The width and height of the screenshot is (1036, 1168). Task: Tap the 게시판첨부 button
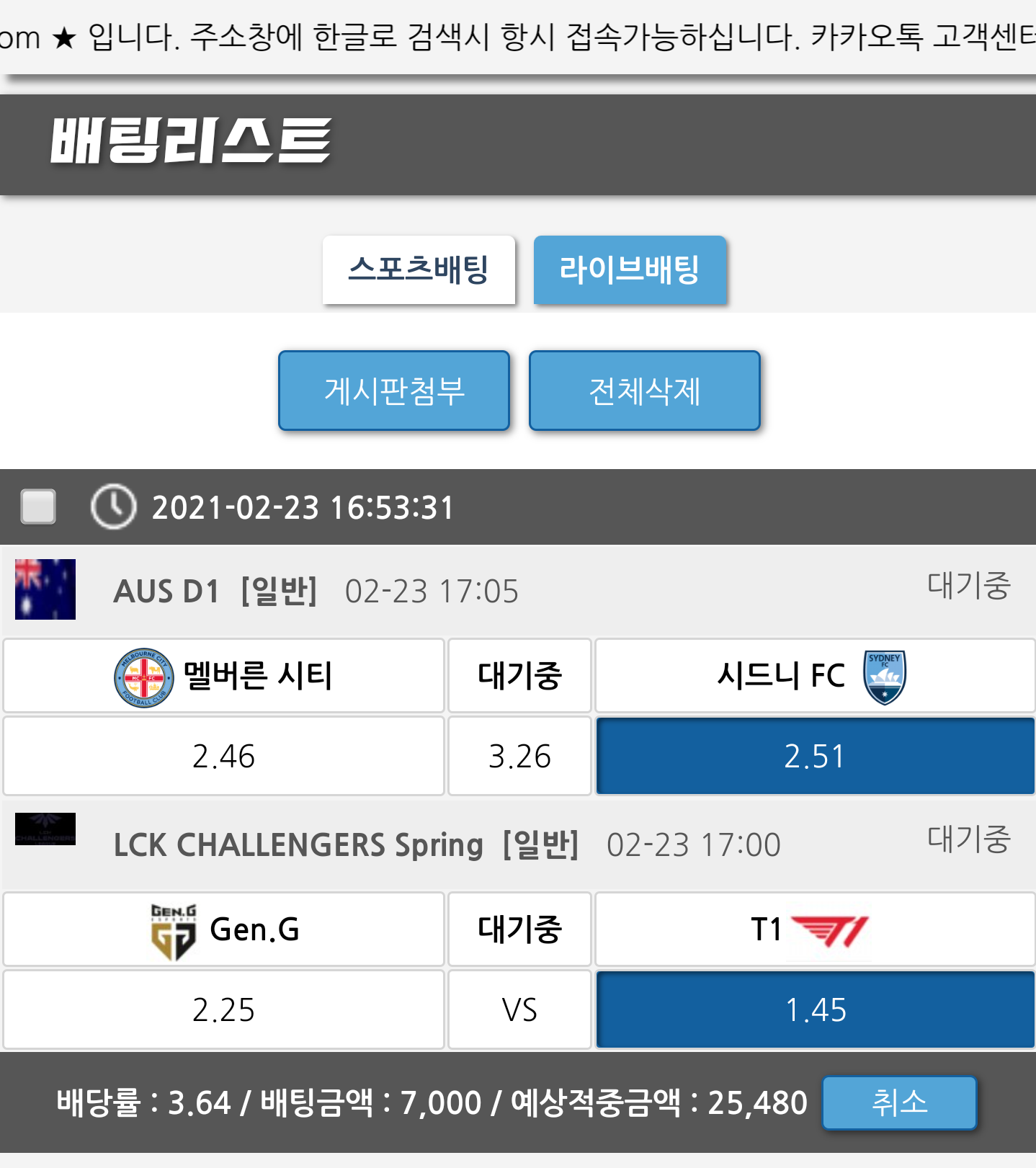[x=394, y=391]
